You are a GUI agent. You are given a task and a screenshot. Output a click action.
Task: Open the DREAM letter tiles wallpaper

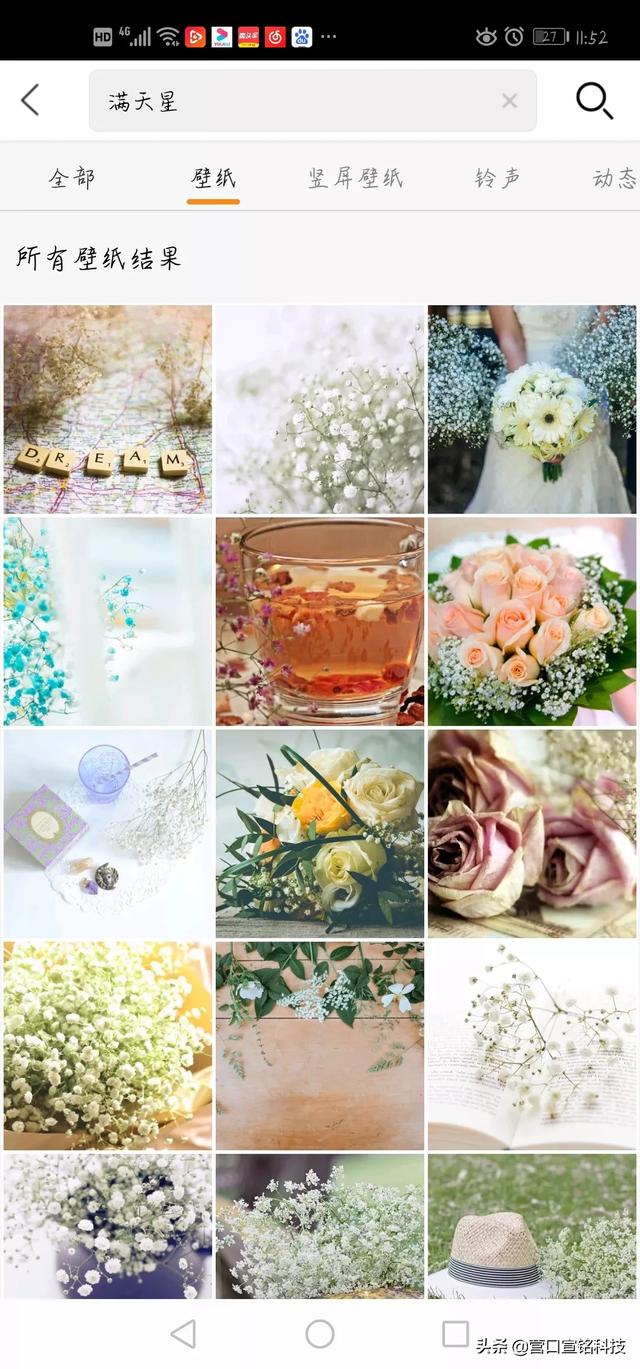coord(108,409)
